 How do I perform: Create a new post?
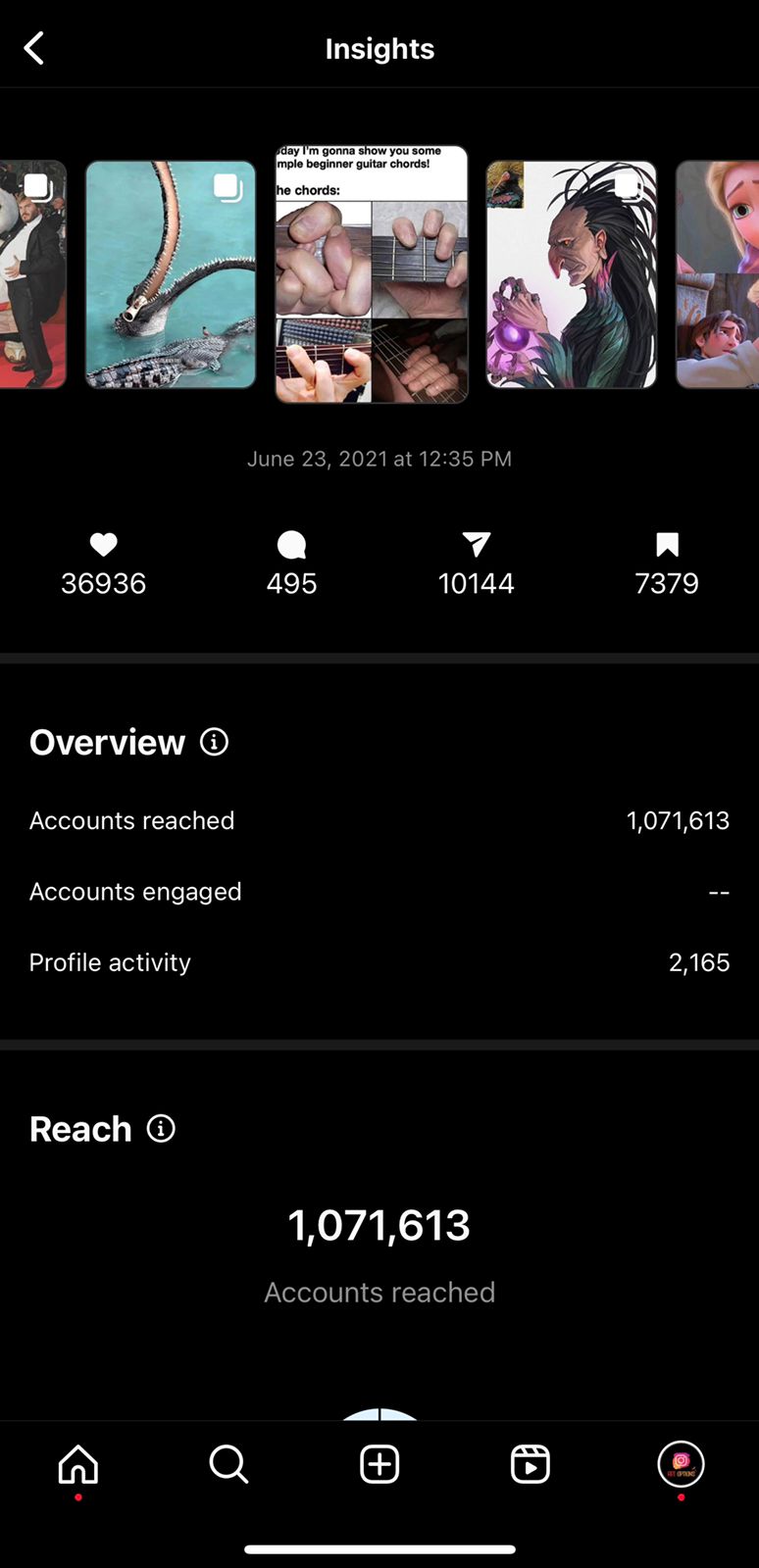(x=379, y=1464)
